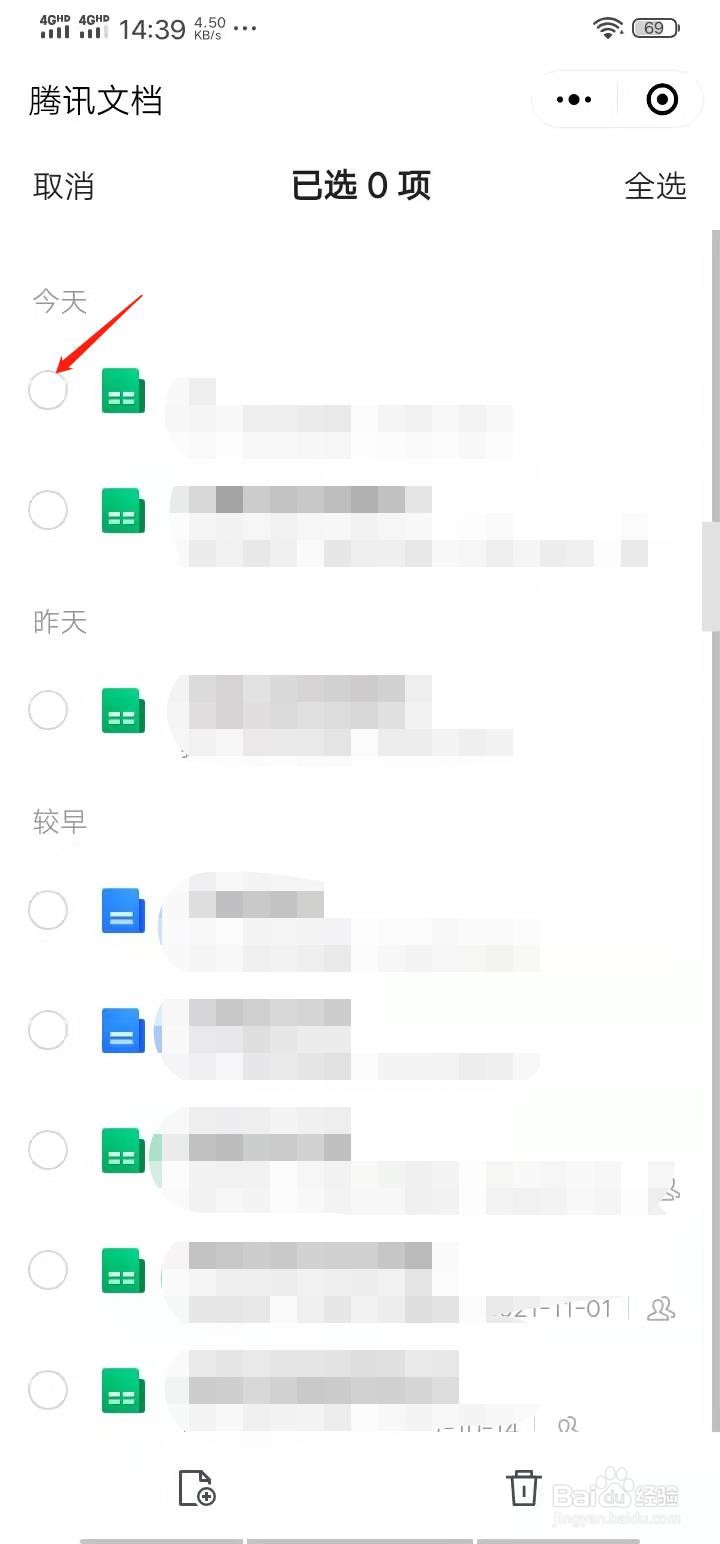Click the first green spreadsheet icon under 今天

point(122,391)
